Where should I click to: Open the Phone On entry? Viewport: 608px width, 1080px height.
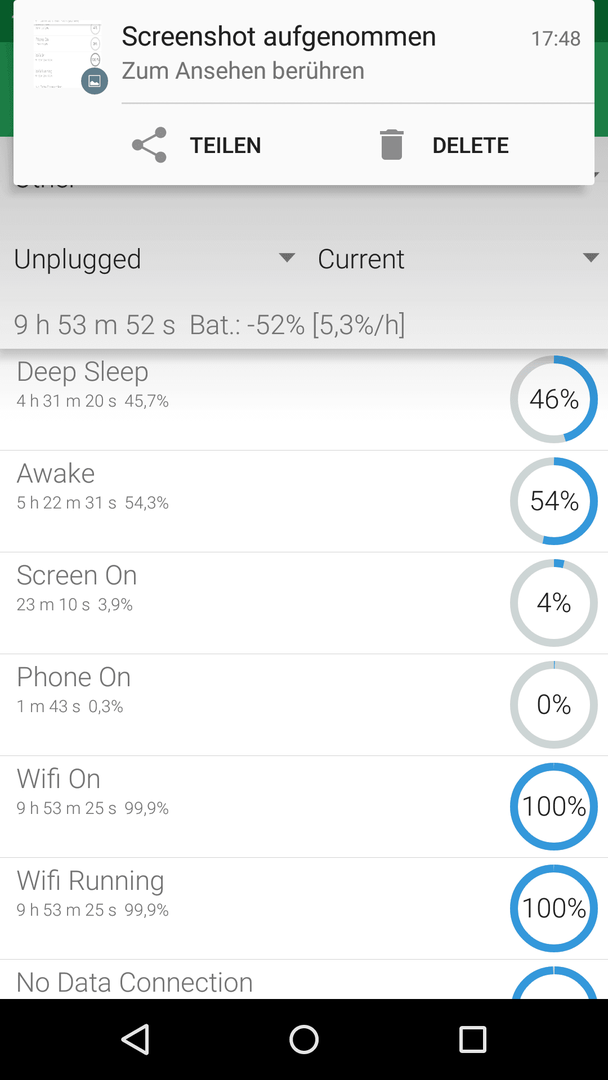pyautogui.click(x=304, y=705)
